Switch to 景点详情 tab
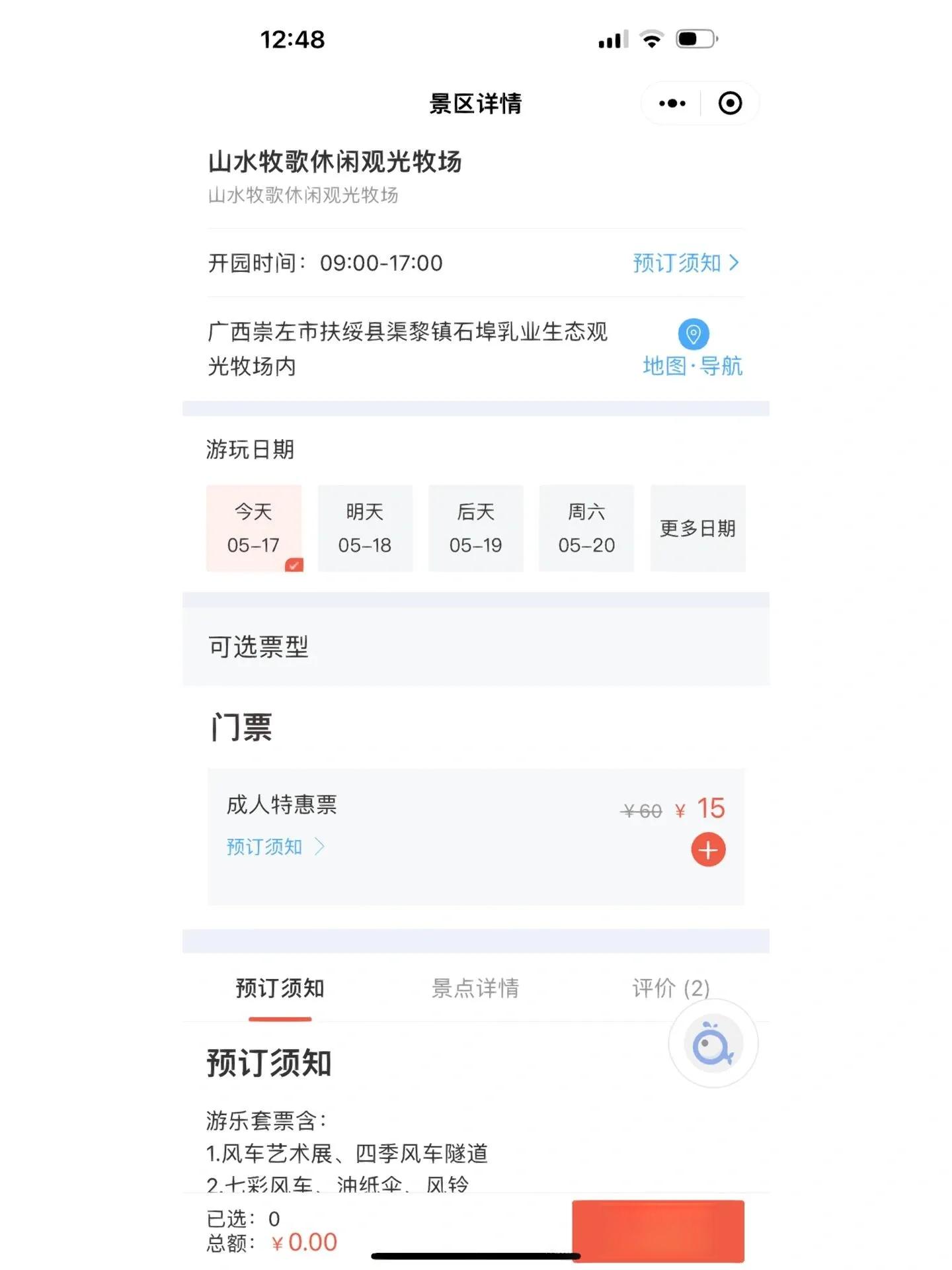The image size is (952, 1270). coord(475,988)
